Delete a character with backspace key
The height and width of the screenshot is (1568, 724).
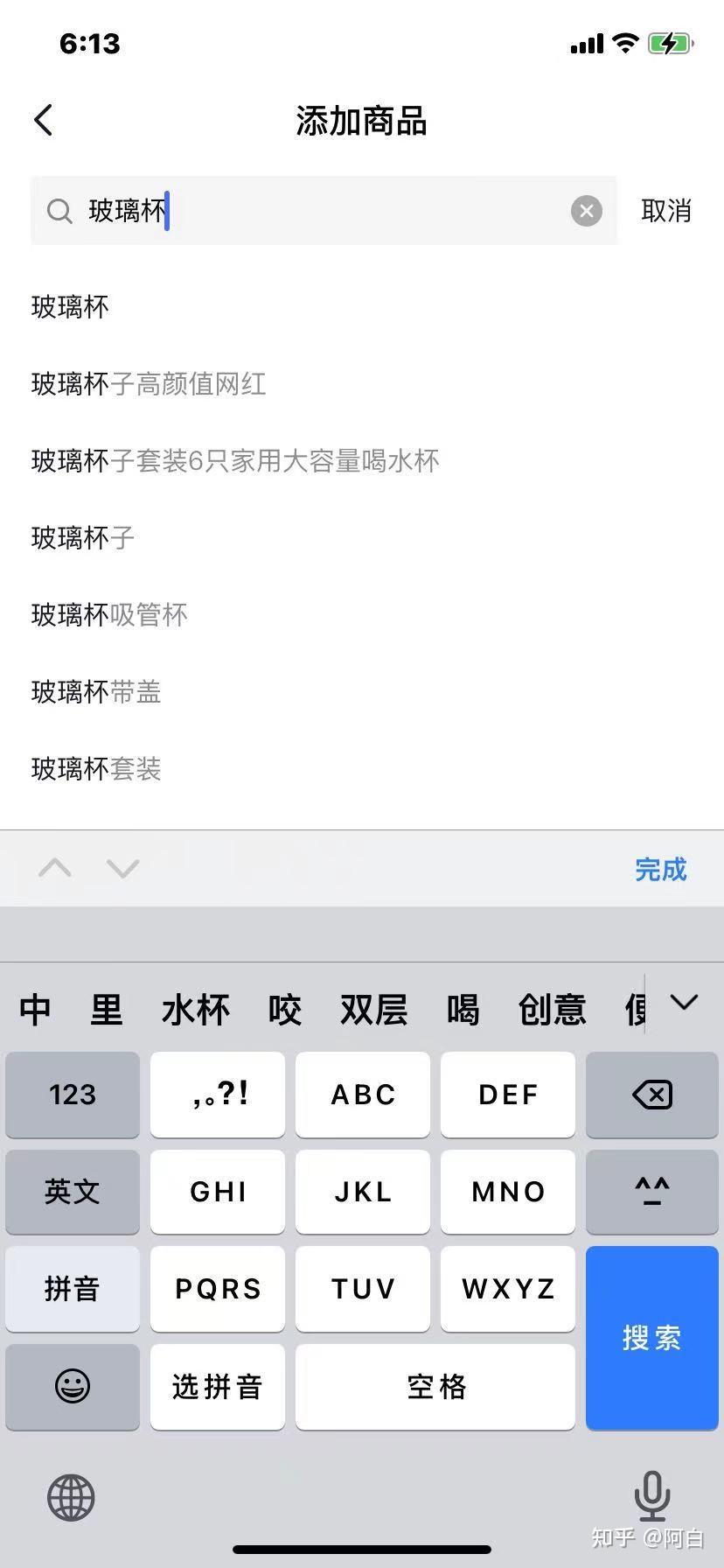click(x=651, y=1095)
